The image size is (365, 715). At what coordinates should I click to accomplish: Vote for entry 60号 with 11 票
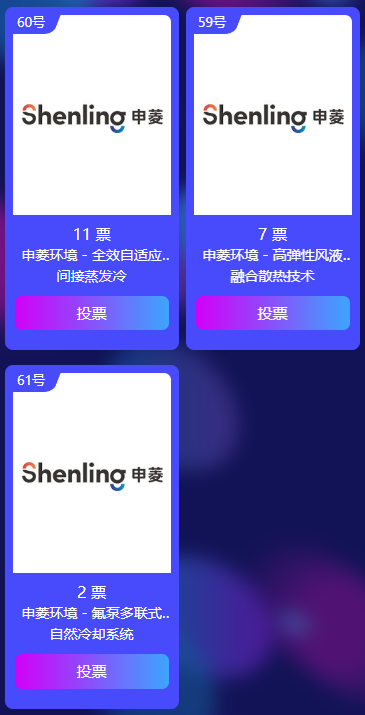click(x=92, y=313)
